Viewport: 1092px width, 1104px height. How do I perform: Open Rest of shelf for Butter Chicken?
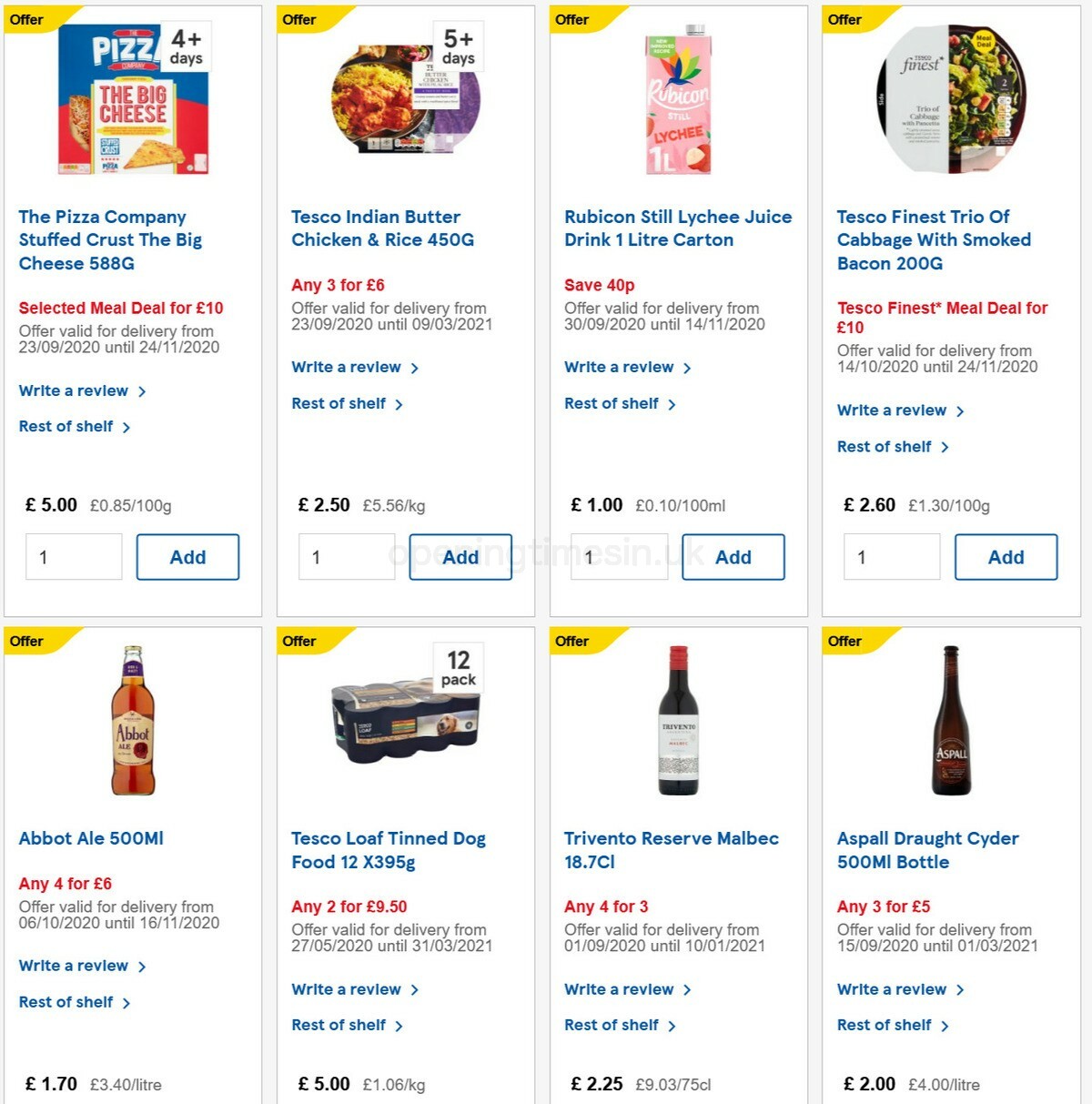coord(339,403)
